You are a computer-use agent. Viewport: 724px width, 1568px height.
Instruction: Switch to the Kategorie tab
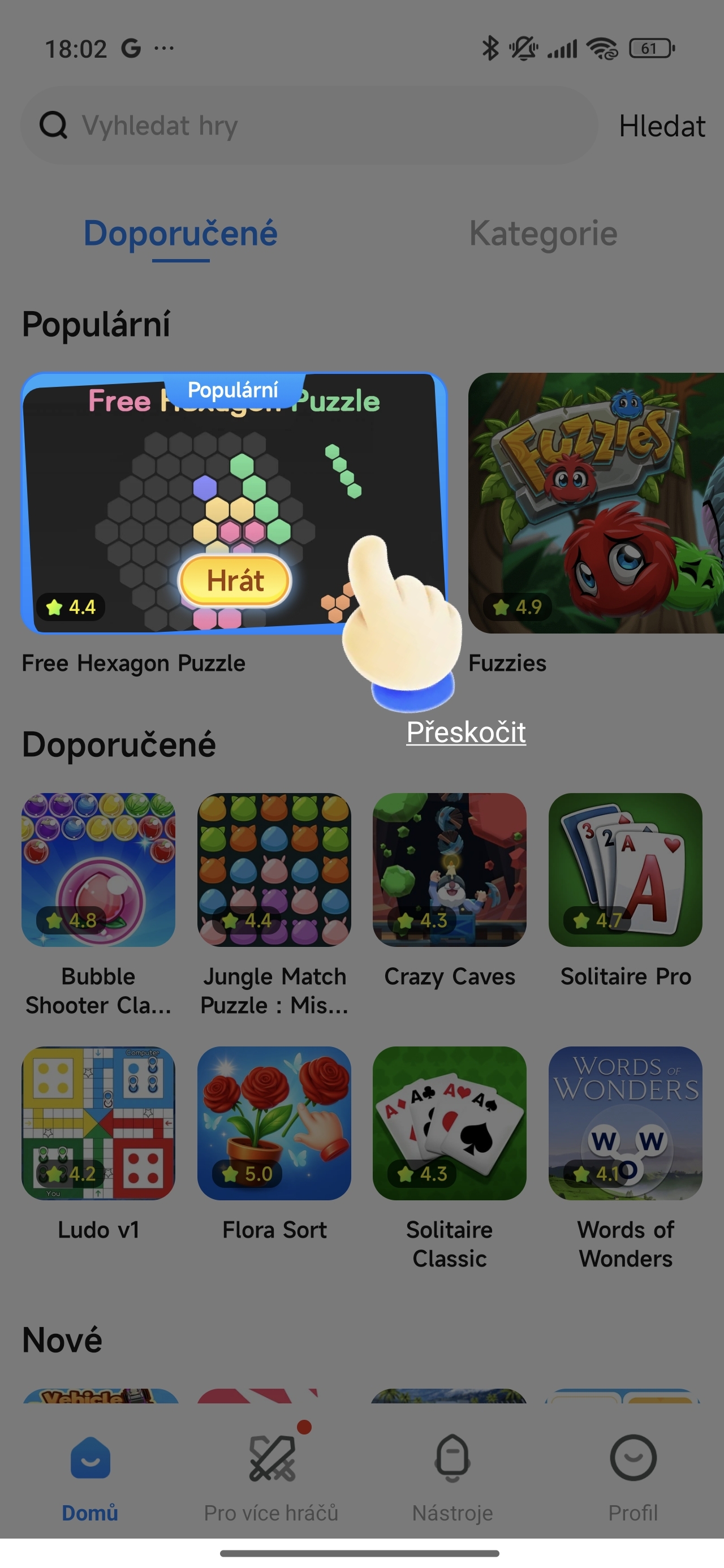pos(542,234)
